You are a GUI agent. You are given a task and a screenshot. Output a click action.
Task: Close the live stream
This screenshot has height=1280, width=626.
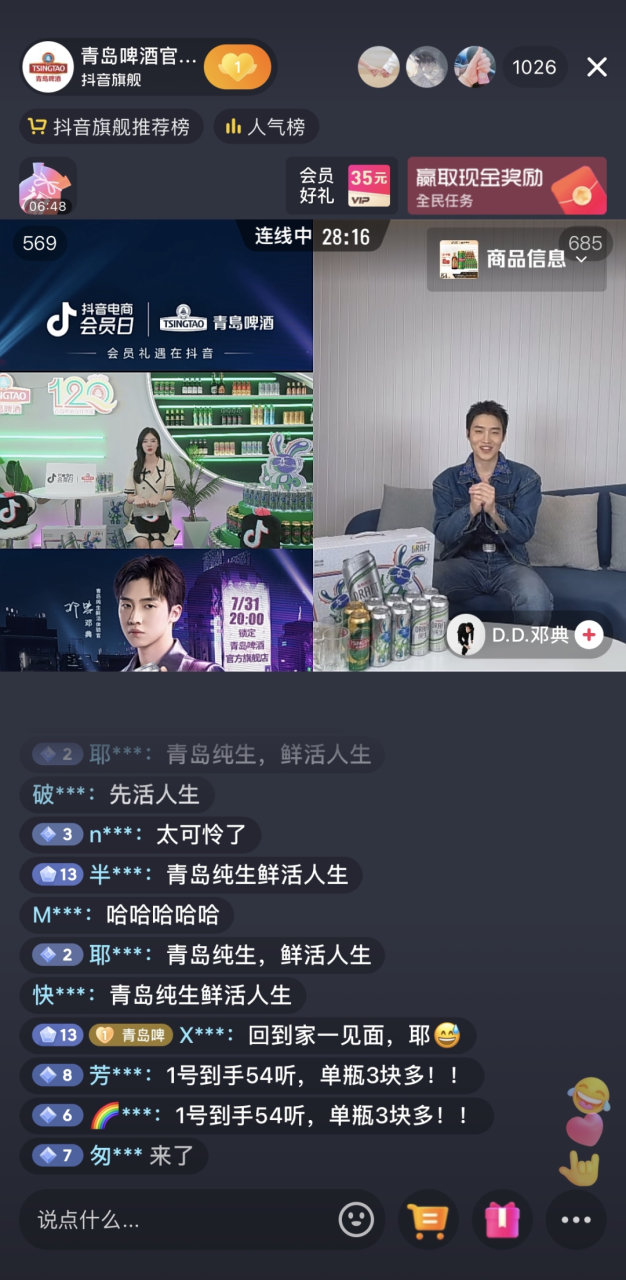click(596, 67)
